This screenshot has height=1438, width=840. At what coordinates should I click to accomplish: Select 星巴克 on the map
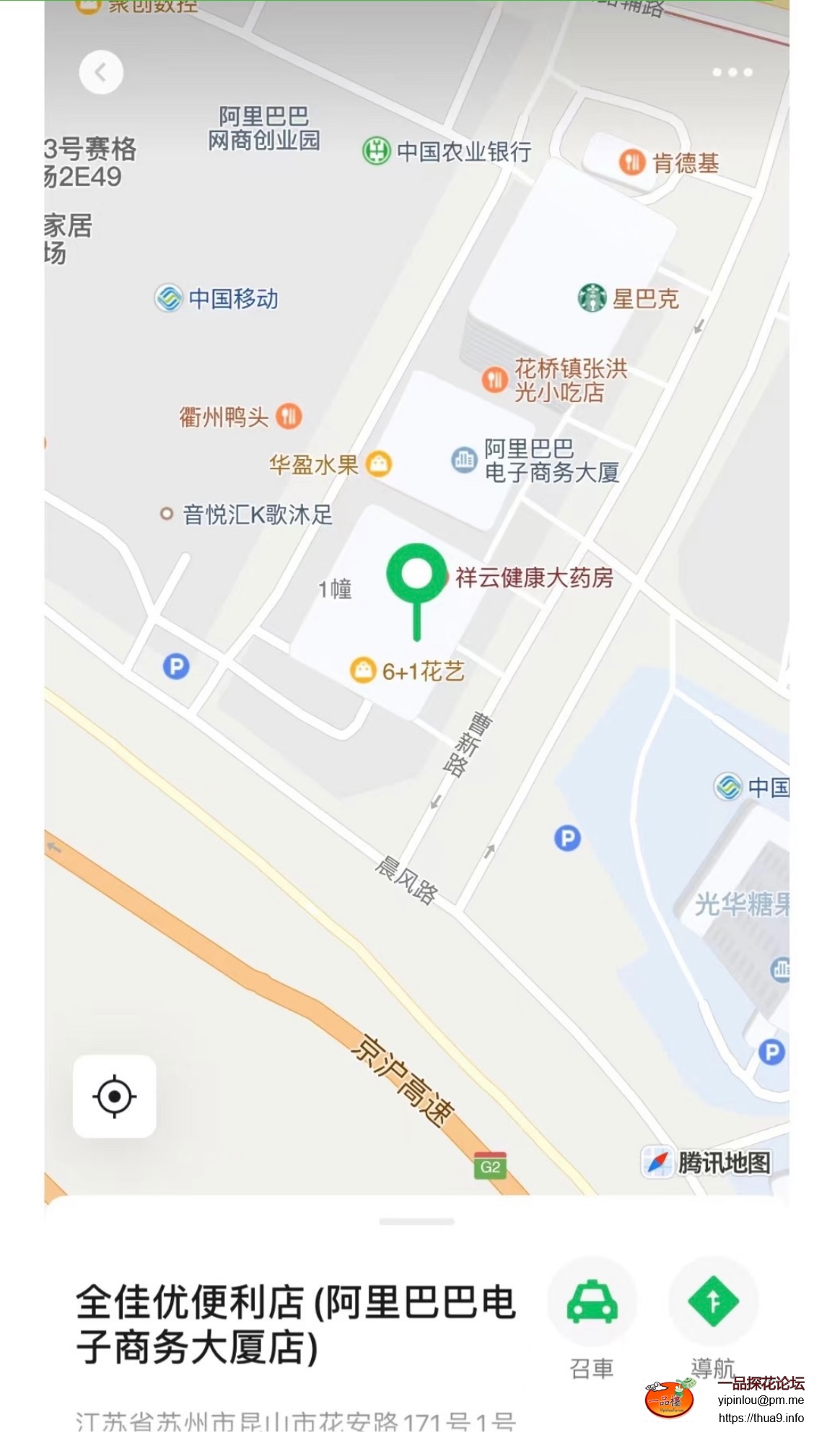click(x=592, y=298)
